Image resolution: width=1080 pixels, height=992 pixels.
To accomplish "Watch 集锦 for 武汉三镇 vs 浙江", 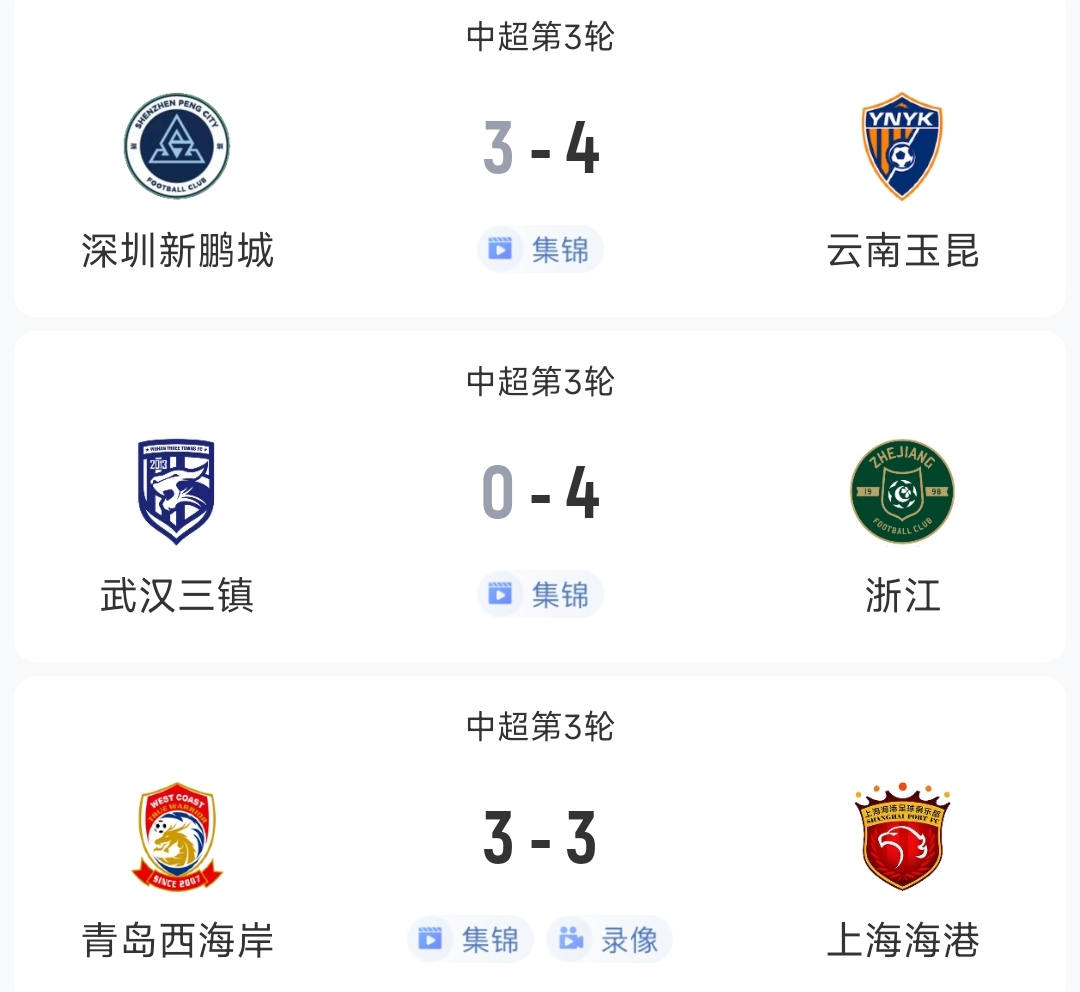I will [x=540, y=594].
